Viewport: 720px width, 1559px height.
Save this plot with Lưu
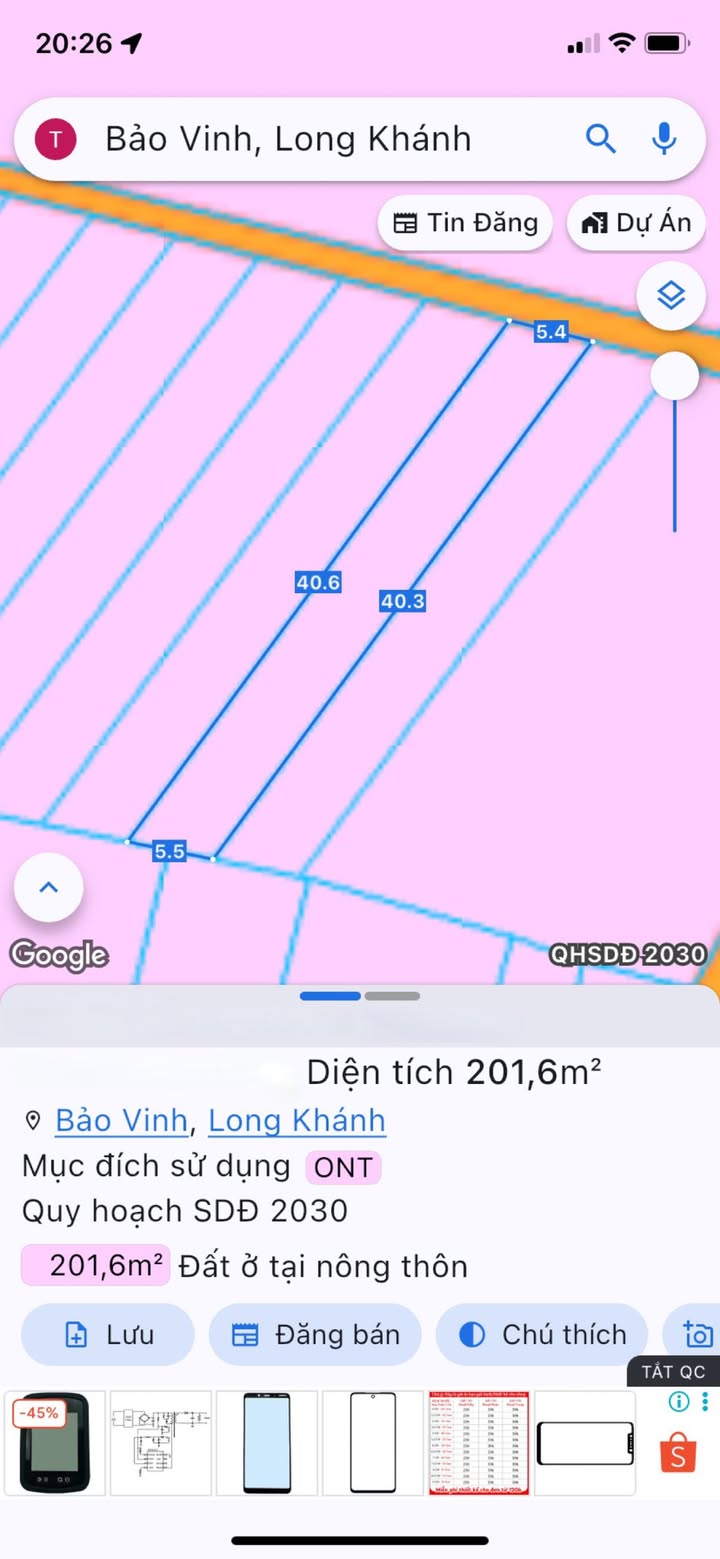click(108, 1334)
